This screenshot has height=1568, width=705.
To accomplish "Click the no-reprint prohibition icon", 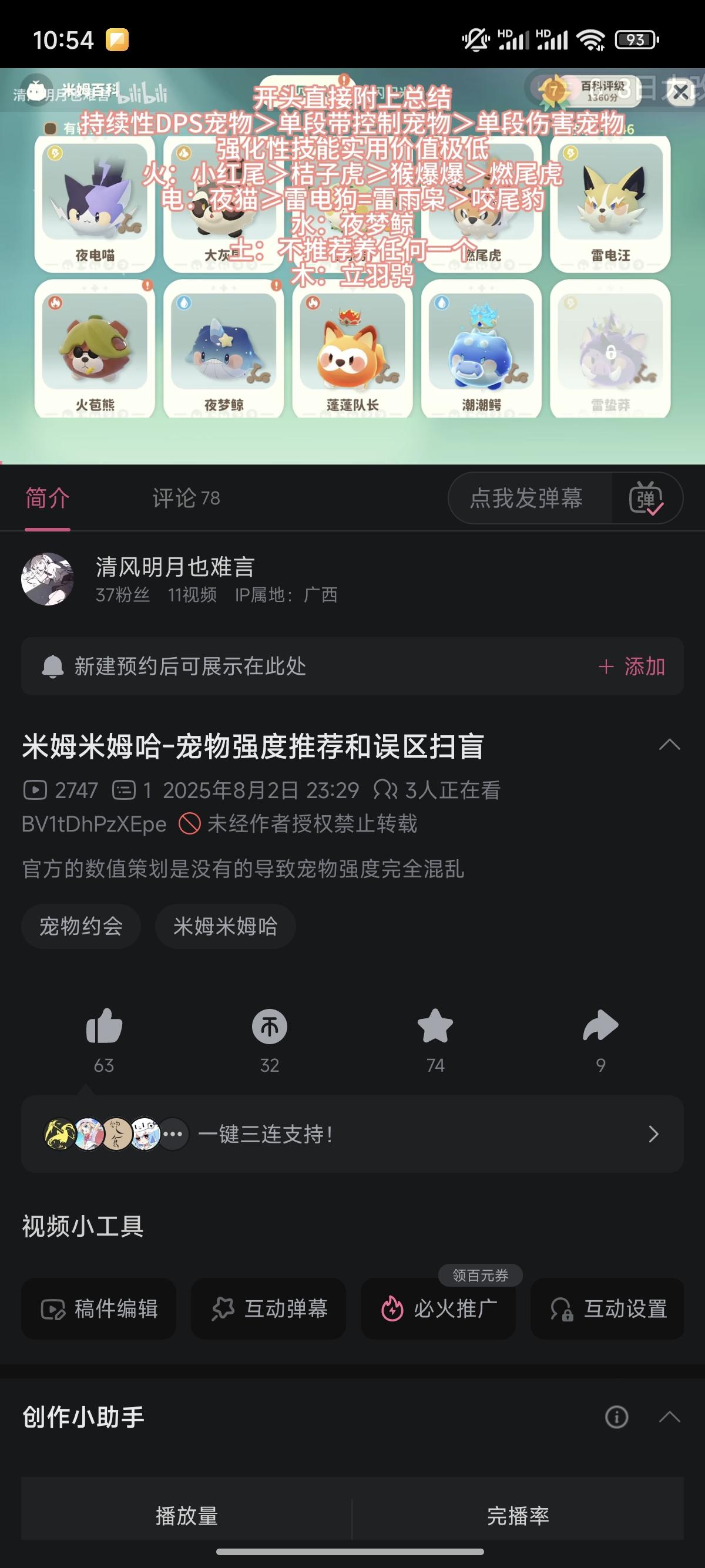I will (x=191, y=823).
